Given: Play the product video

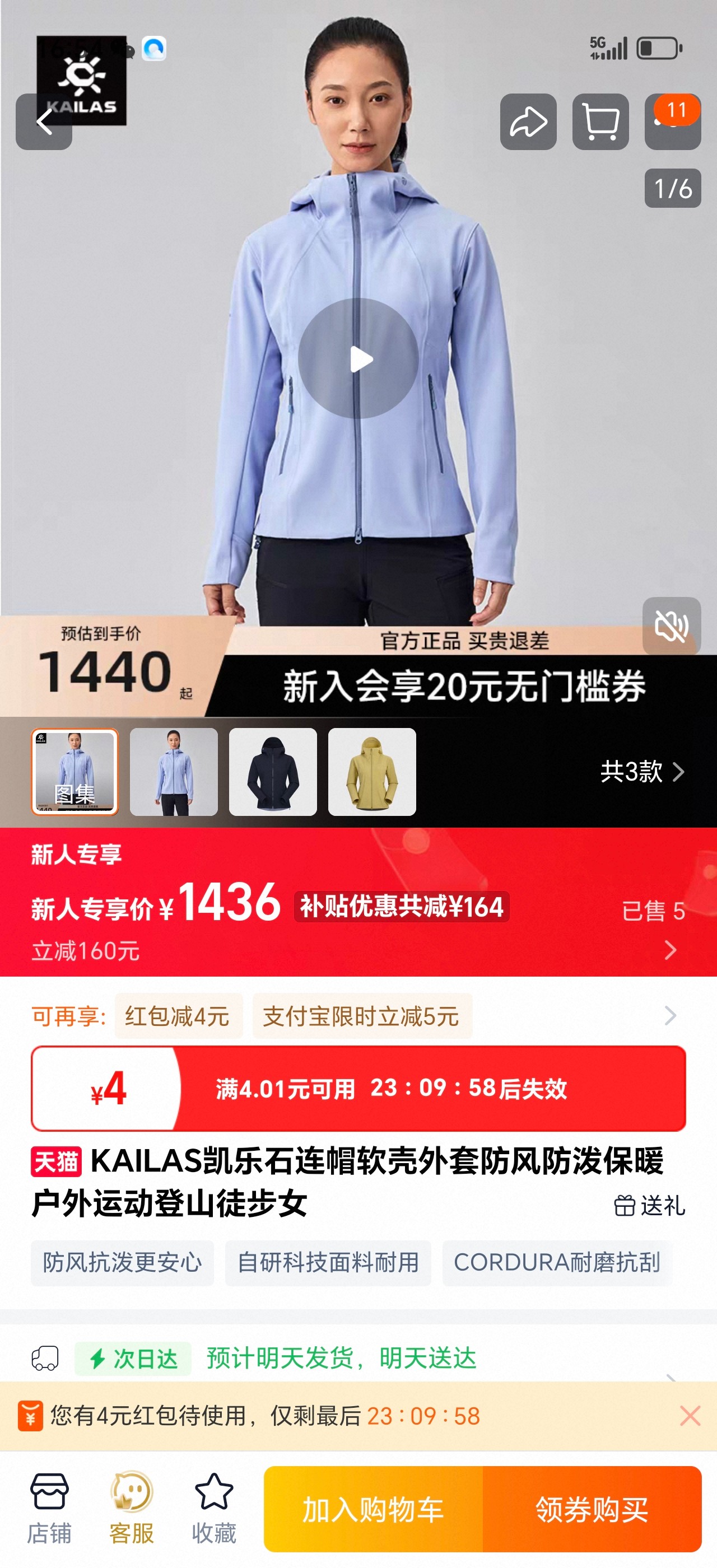Looking at the screenshot, I should (358, 359).
